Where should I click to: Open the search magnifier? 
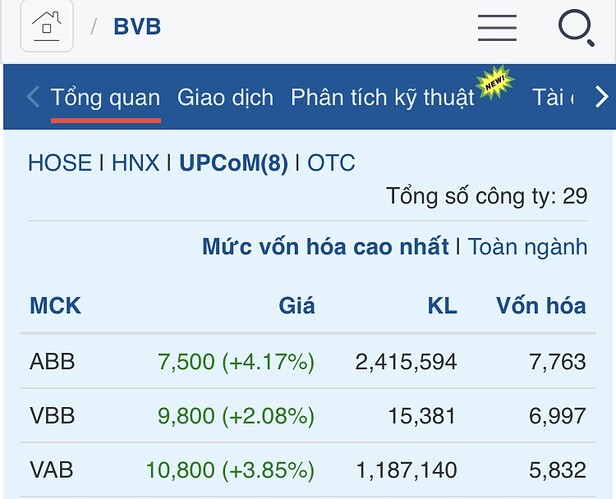[576, 27]
